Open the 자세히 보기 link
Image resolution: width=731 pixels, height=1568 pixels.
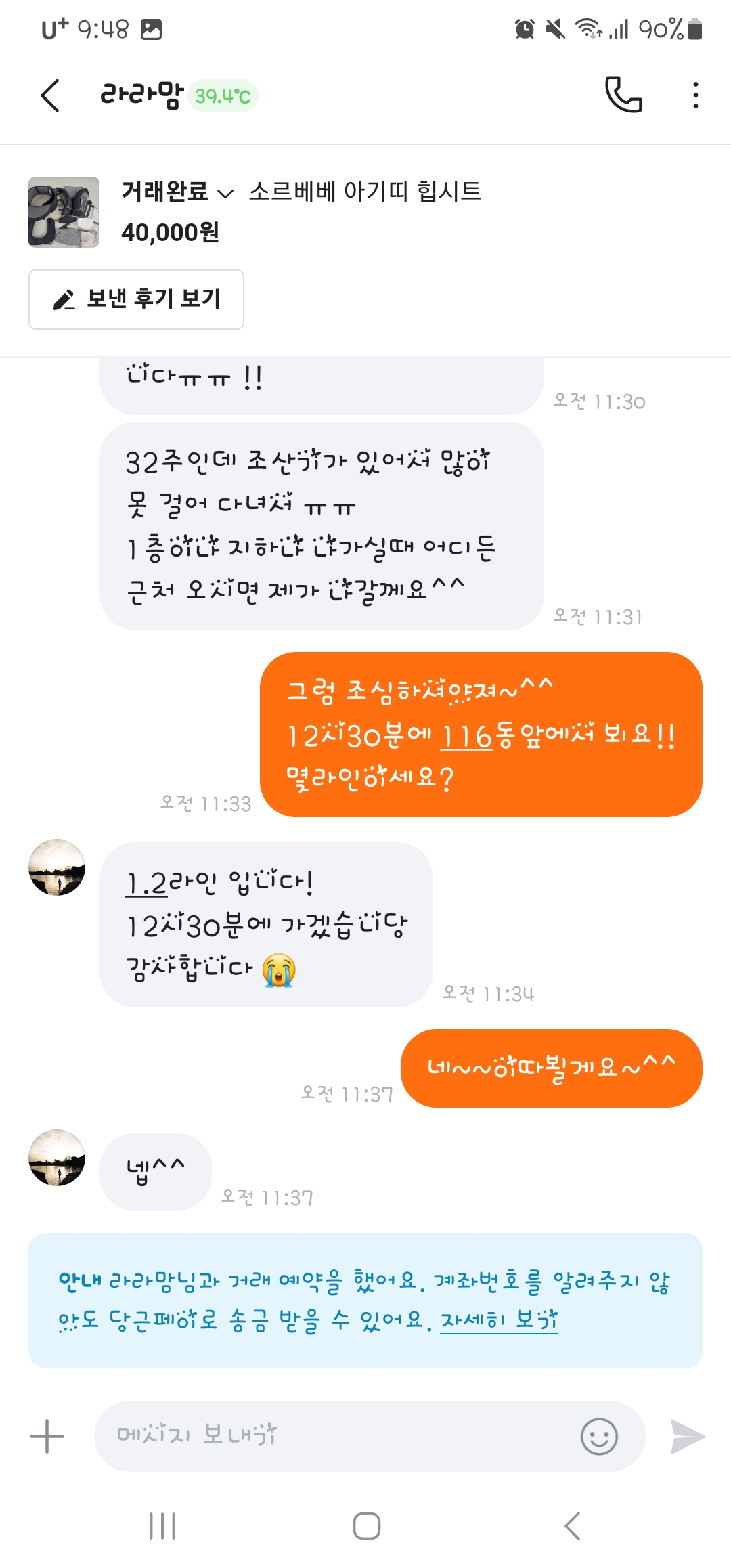tap(499, 1320)
